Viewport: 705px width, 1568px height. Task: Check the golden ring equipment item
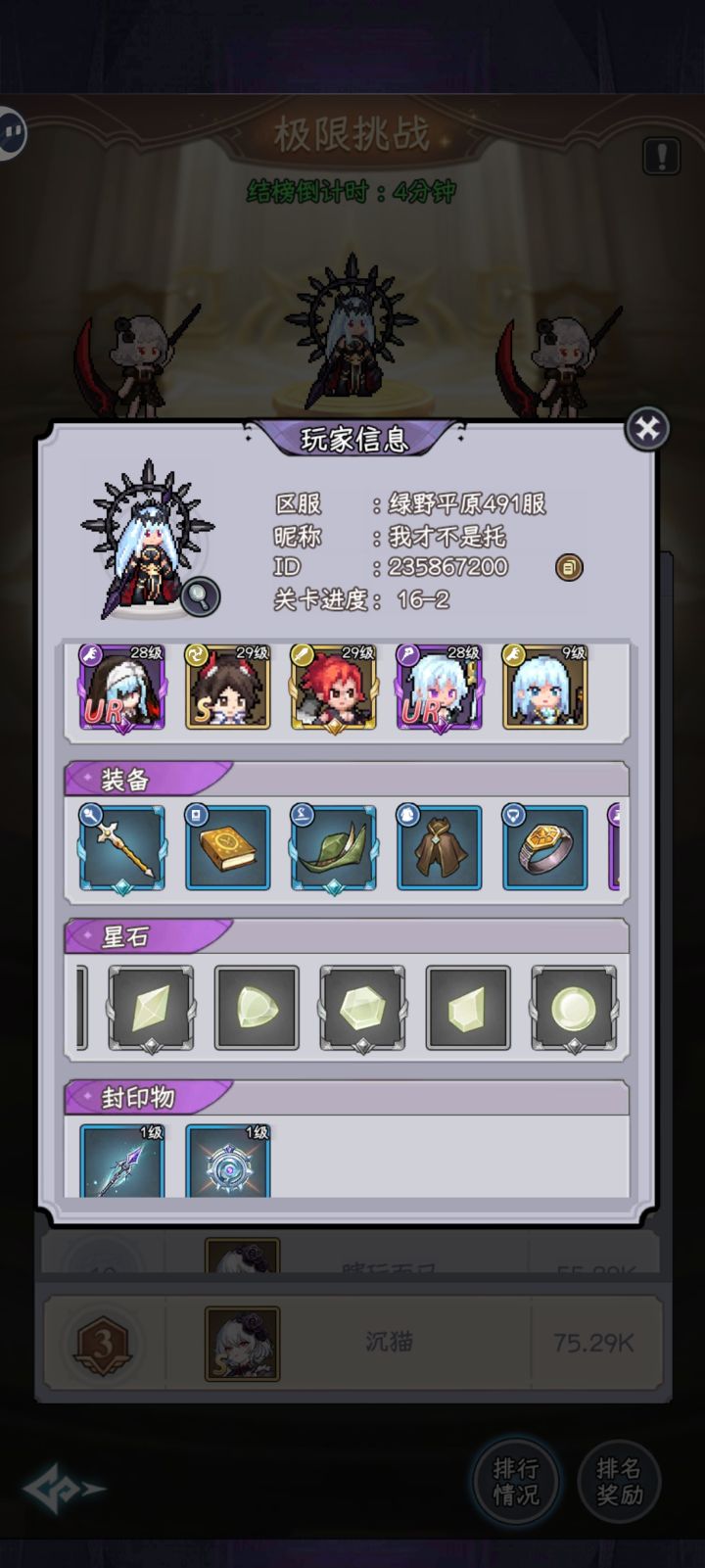tap(543, 848)
